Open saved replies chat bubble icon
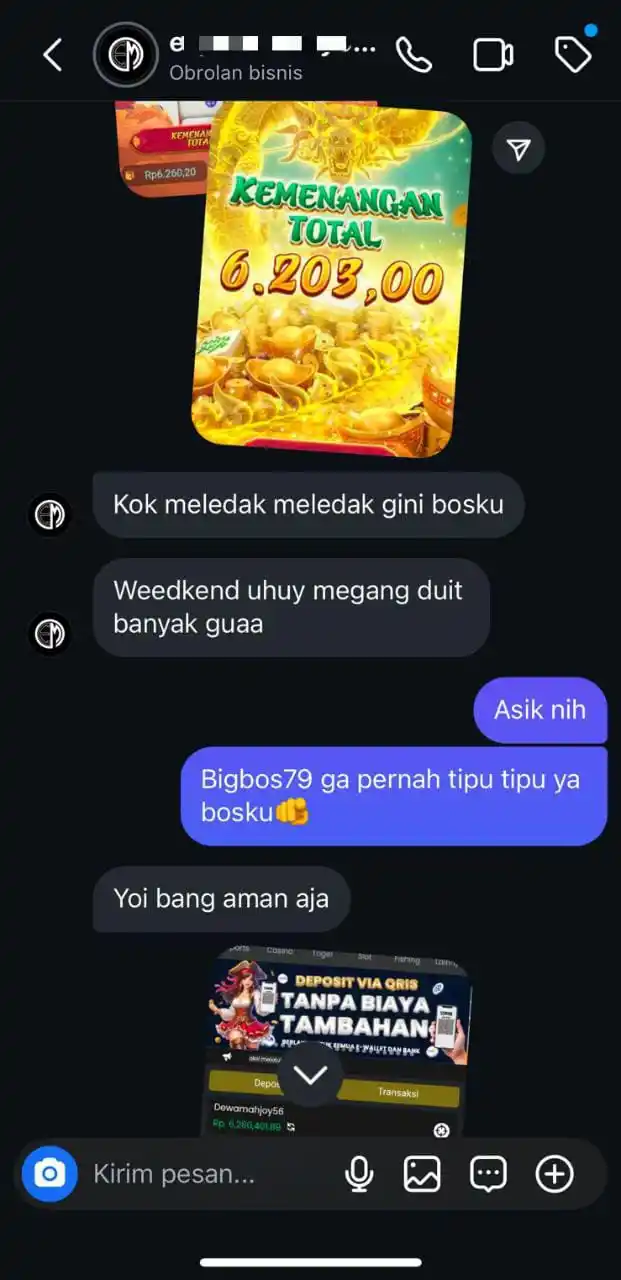Image resolution: width=621 pixels, height=1280 pixels. click(488, 1173)
